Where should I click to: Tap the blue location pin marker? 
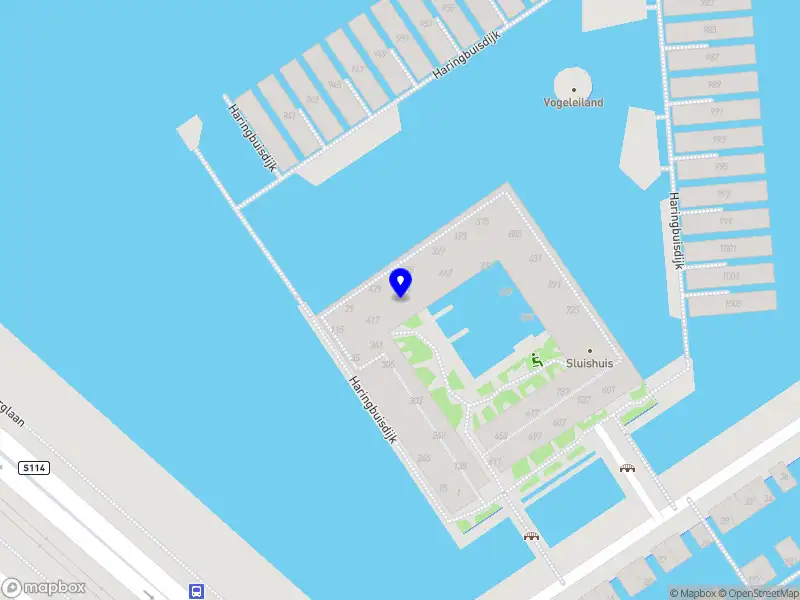click(401, 283)
